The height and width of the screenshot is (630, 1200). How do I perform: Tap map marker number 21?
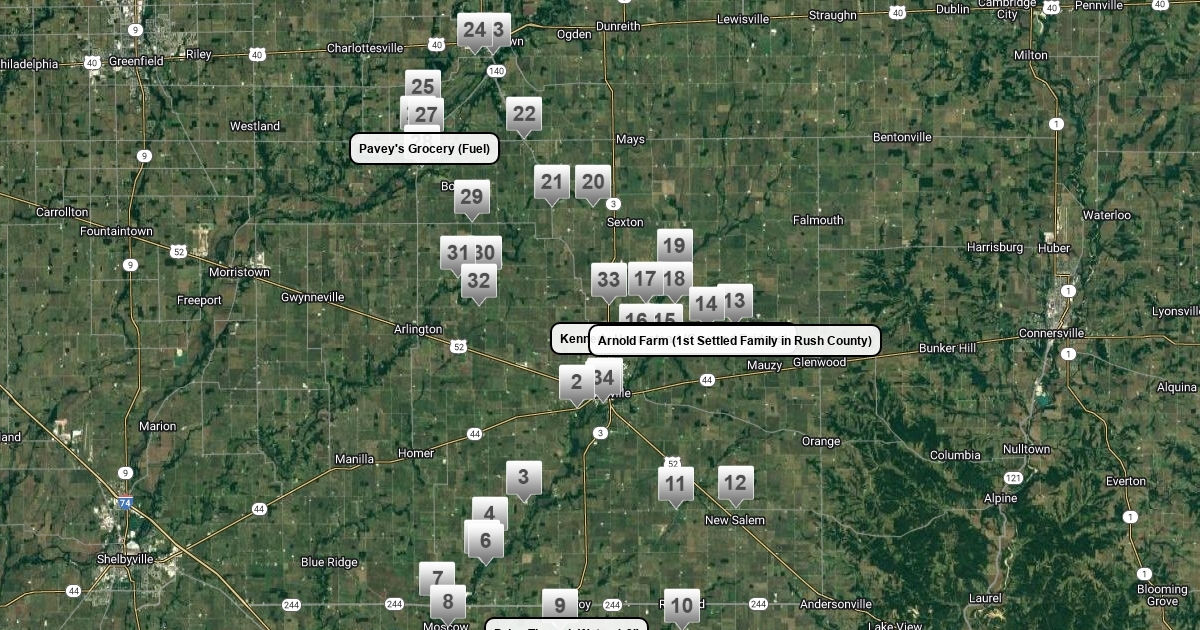[551, 182]
